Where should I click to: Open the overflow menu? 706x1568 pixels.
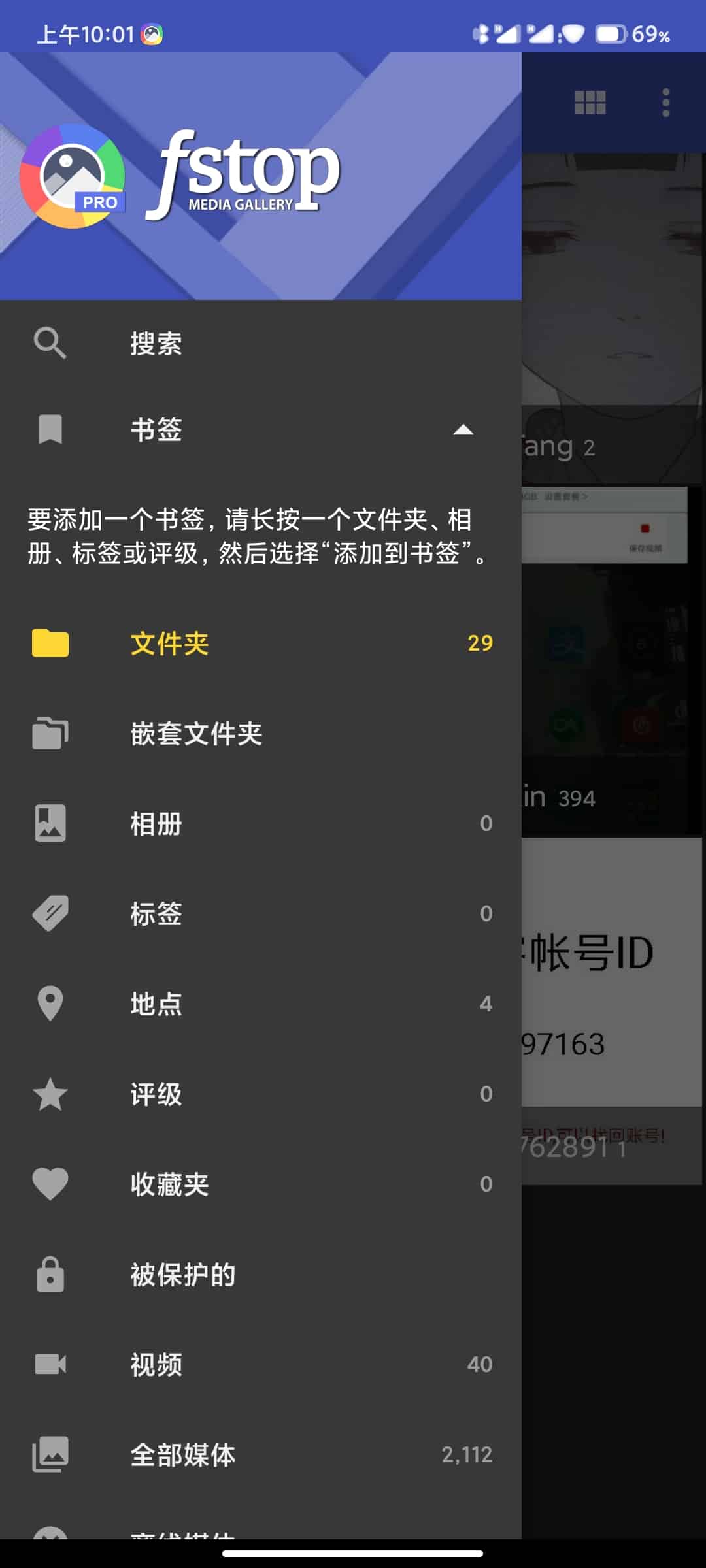(665, 103)
